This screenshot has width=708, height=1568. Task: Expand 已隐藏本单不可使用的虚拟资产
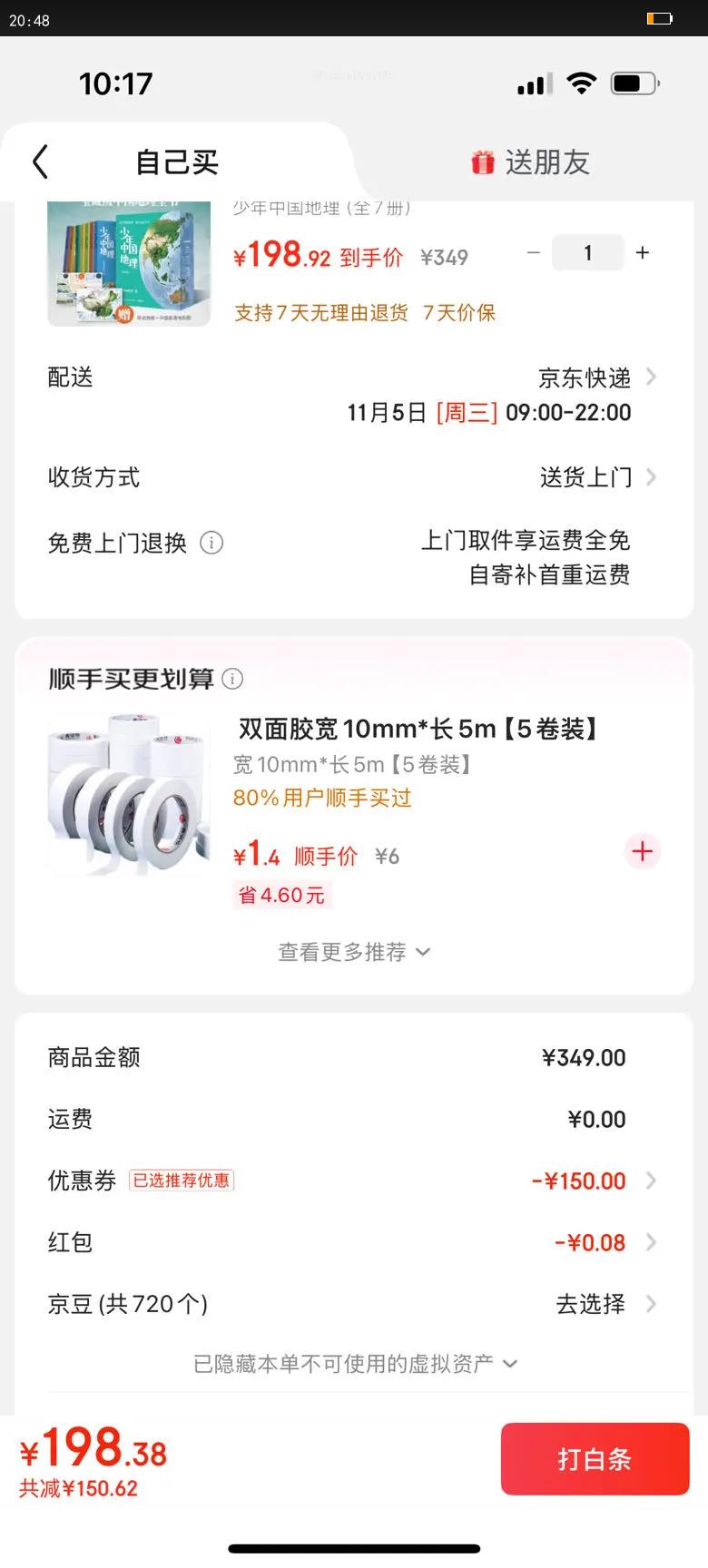pos(354,1364)
